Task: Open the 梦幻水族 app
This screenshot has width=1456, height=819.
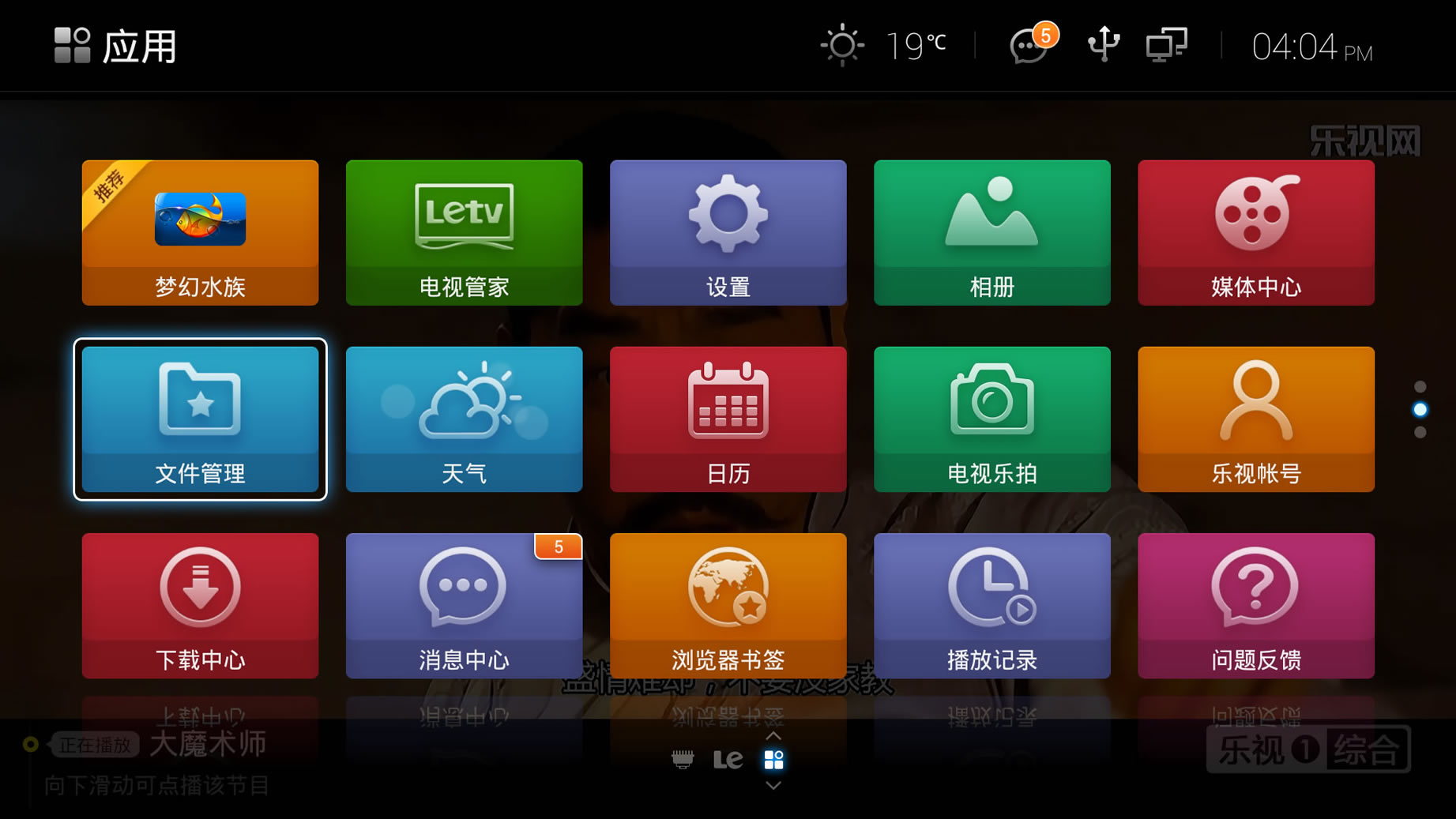Action: (x=200, y=232)
